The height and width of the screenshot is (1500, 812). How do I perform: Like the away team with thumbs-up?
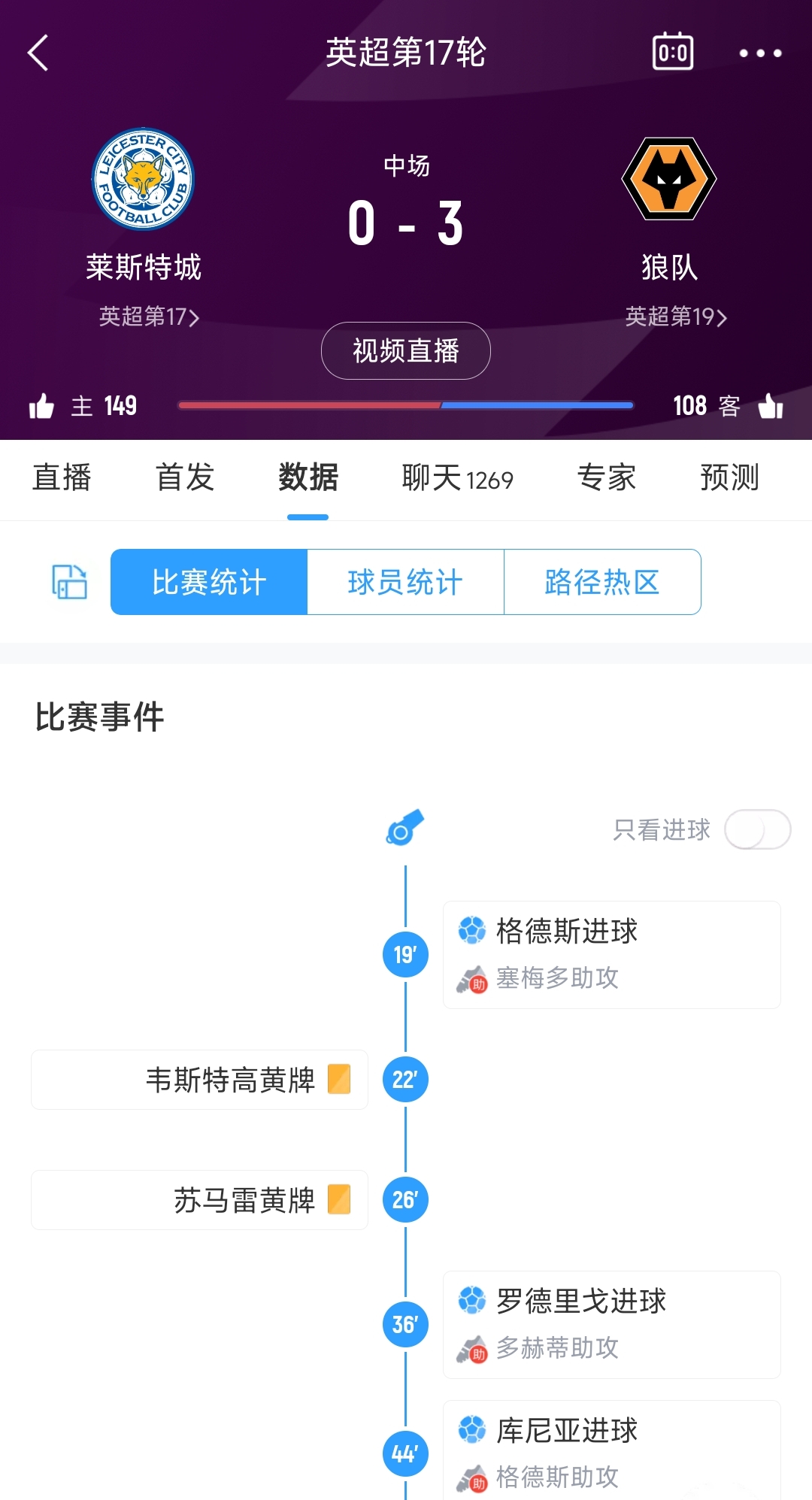[x=771, y=406]
